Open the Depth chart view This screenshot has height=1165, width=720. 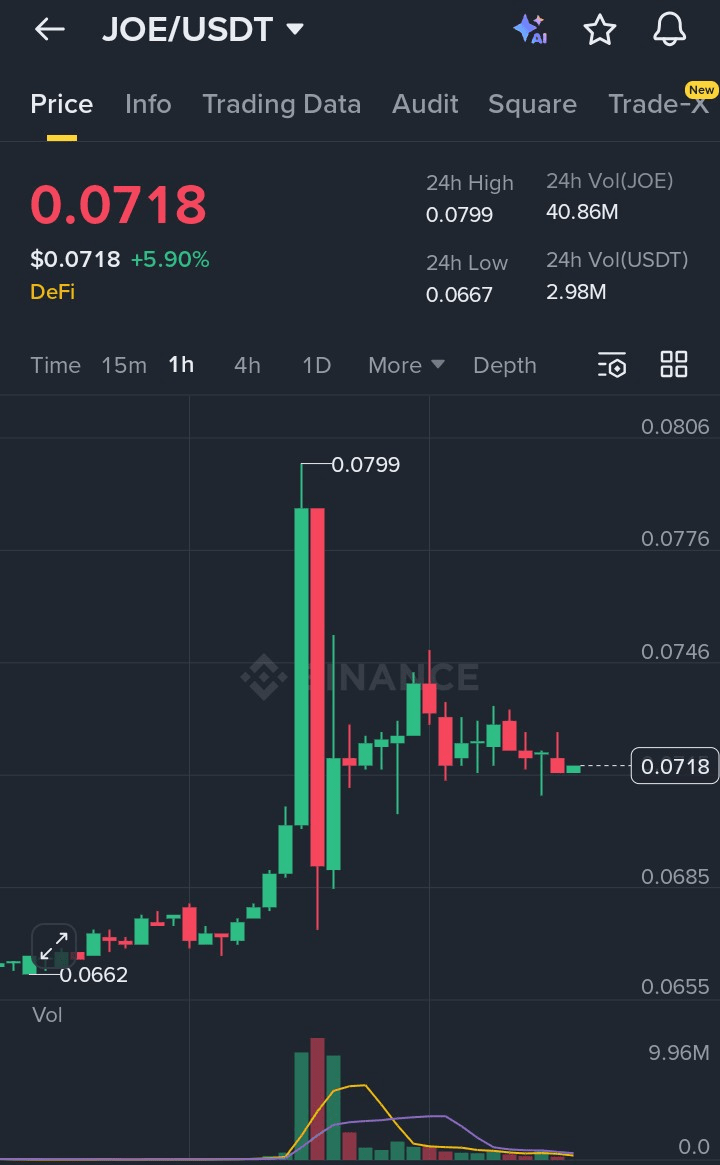coord(504,365)
